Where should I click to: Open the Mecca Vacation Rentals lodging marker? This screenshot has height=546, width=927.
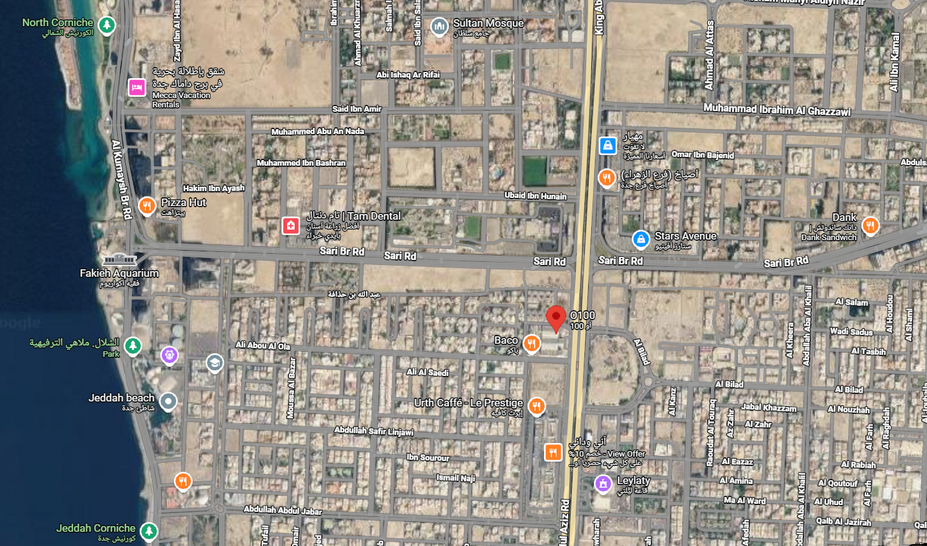coord(137,88)
